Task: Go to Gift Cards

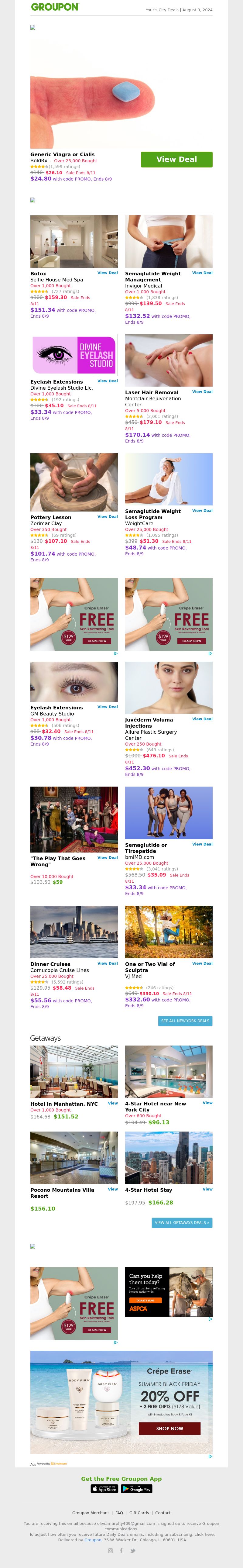Action: click(139, 1513)
